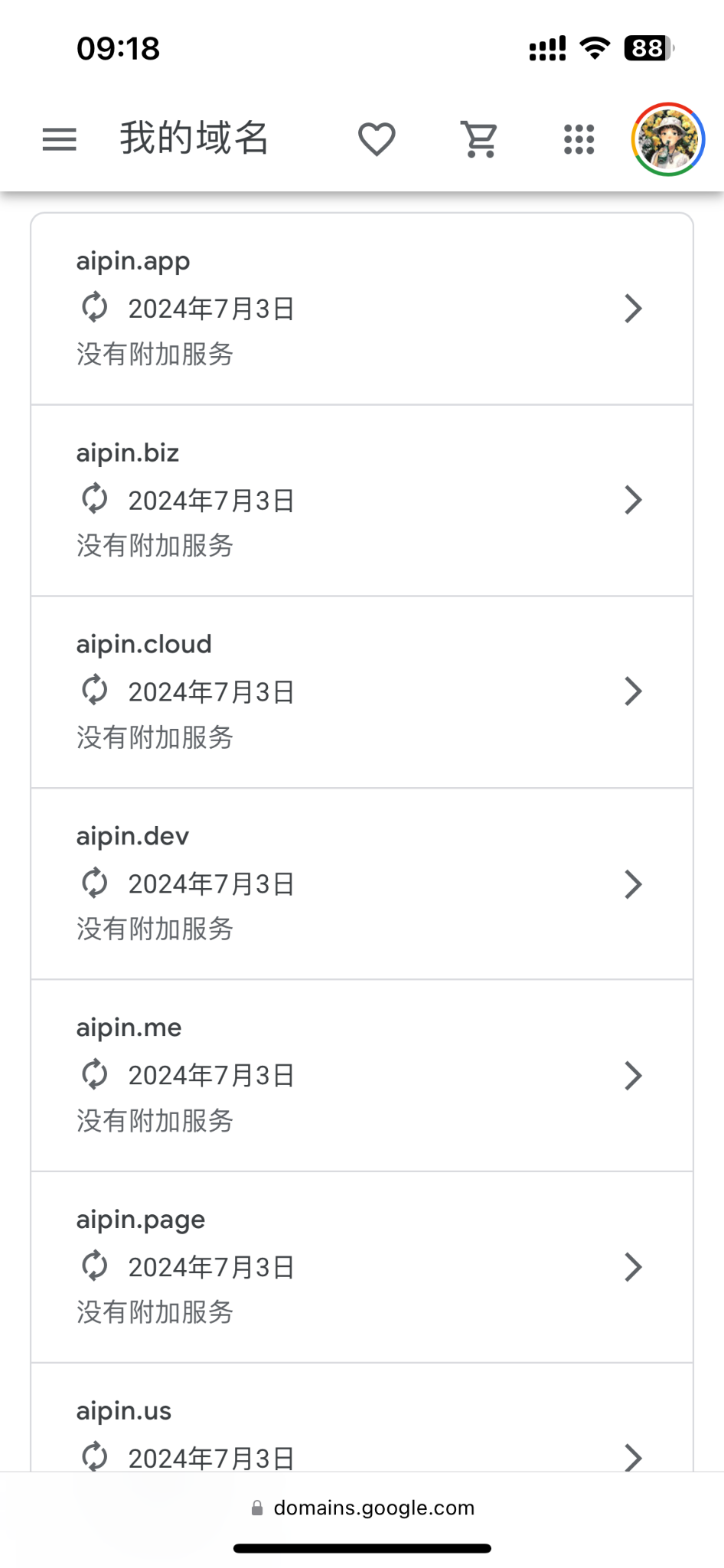Select the aipin.page domain row
Image resolution: width=724 pixels, height=1568 pixels.
(x=361, y=1266)
